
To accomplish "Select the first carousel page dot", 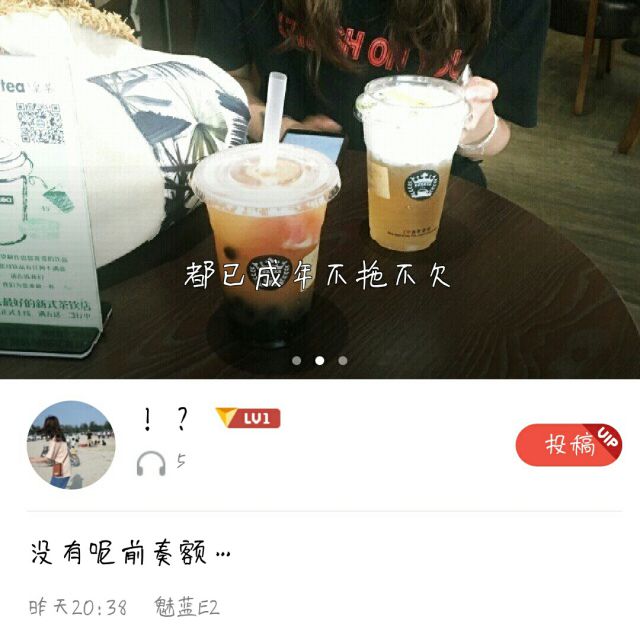I will [x=296, y=361].
